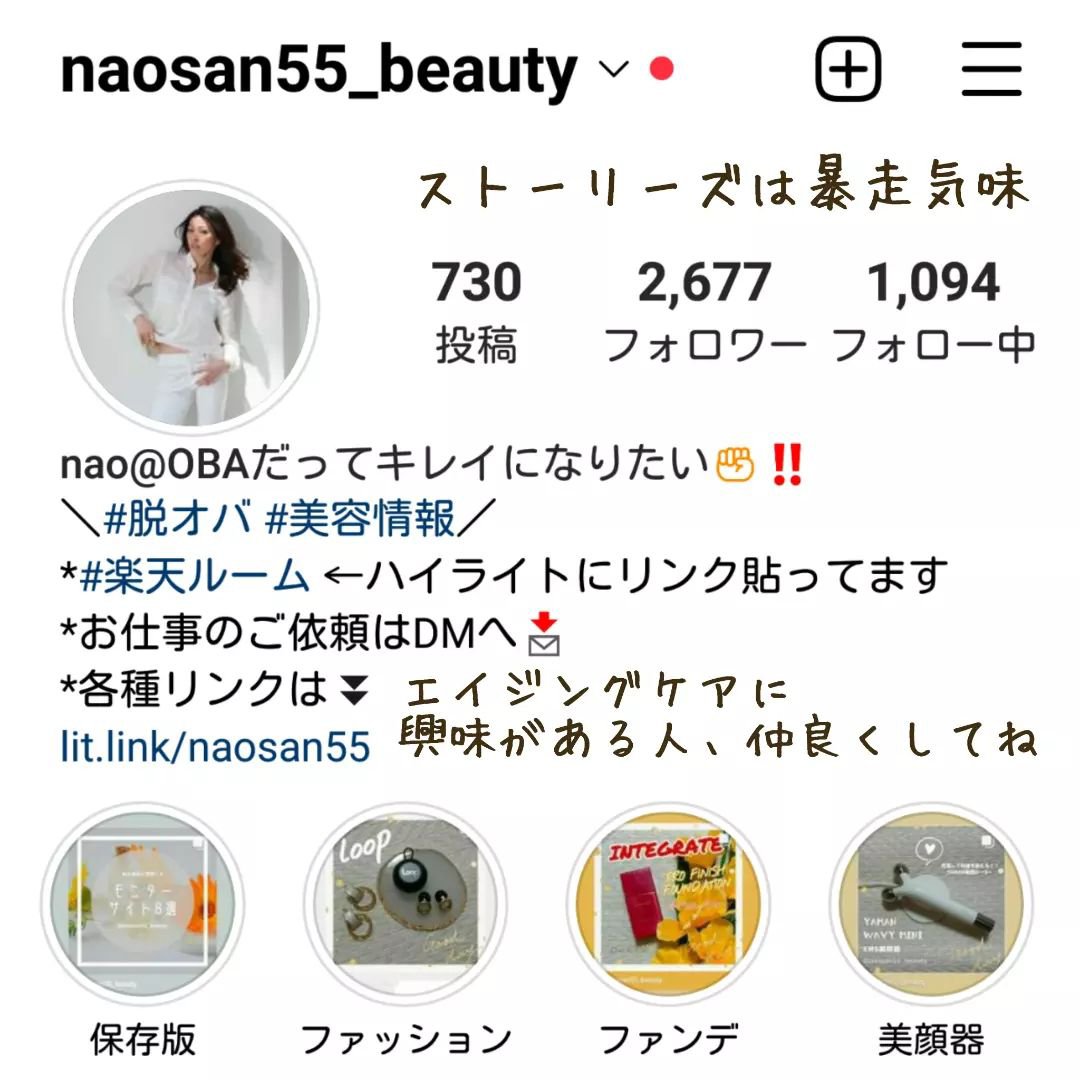The image size is (1080, 1080).
Task: Open the #楽天ルーム hashtag
Action: coord(196,576)
